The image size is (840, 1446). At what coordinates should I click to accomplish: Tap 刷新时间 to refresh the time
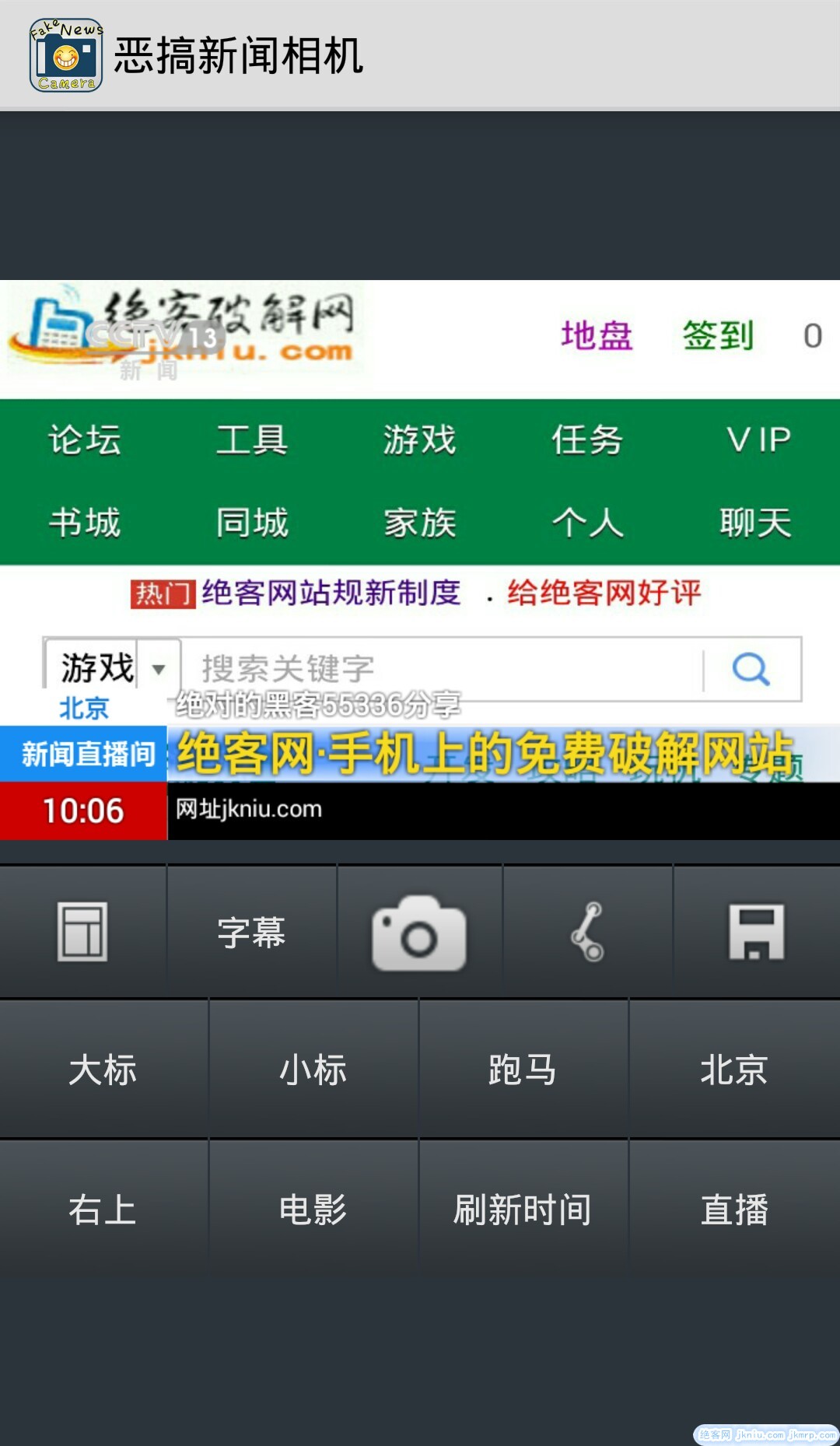523,1210
